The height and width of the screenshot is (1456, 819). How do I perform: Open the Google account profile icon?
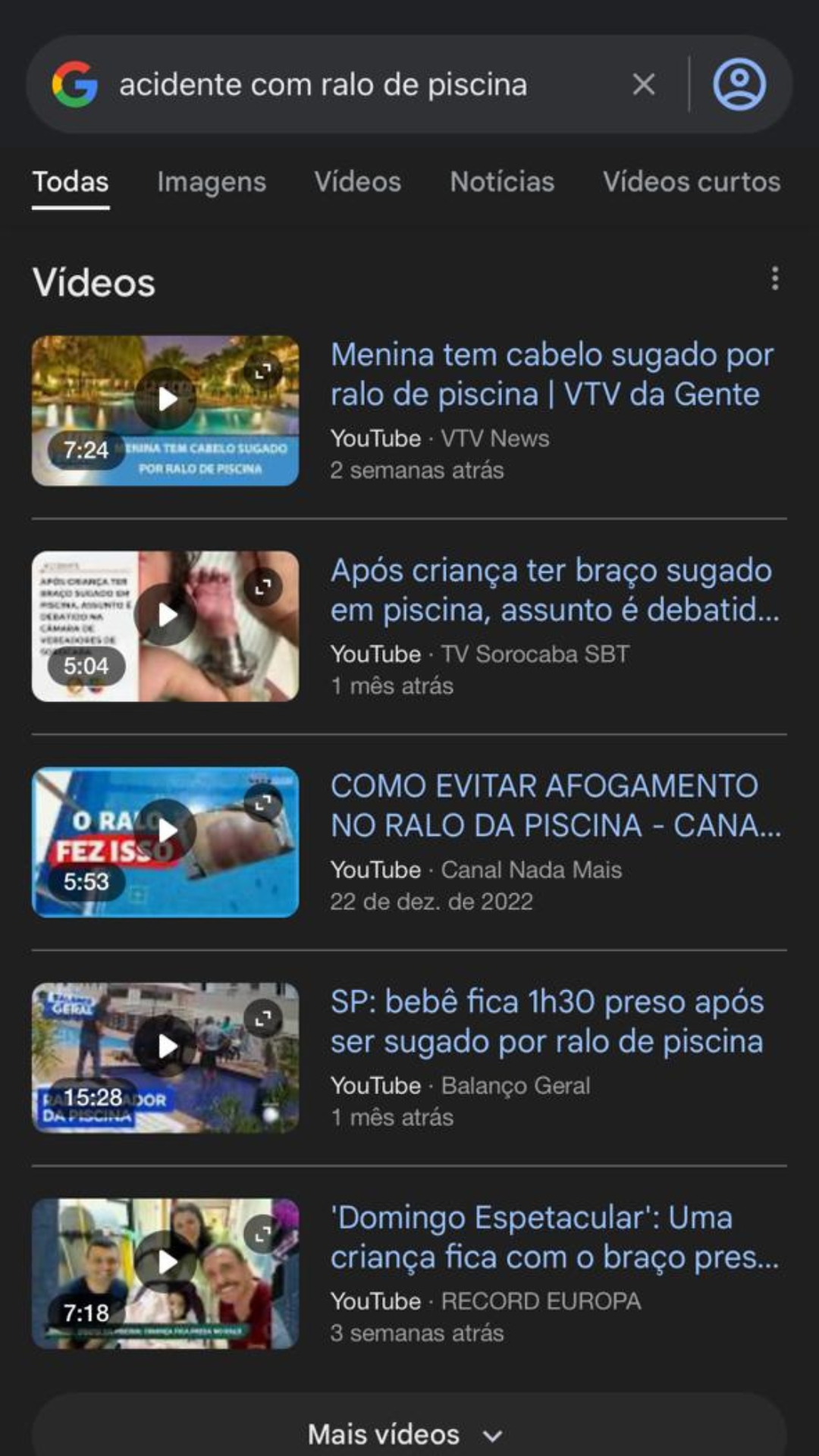click(739, 84)
